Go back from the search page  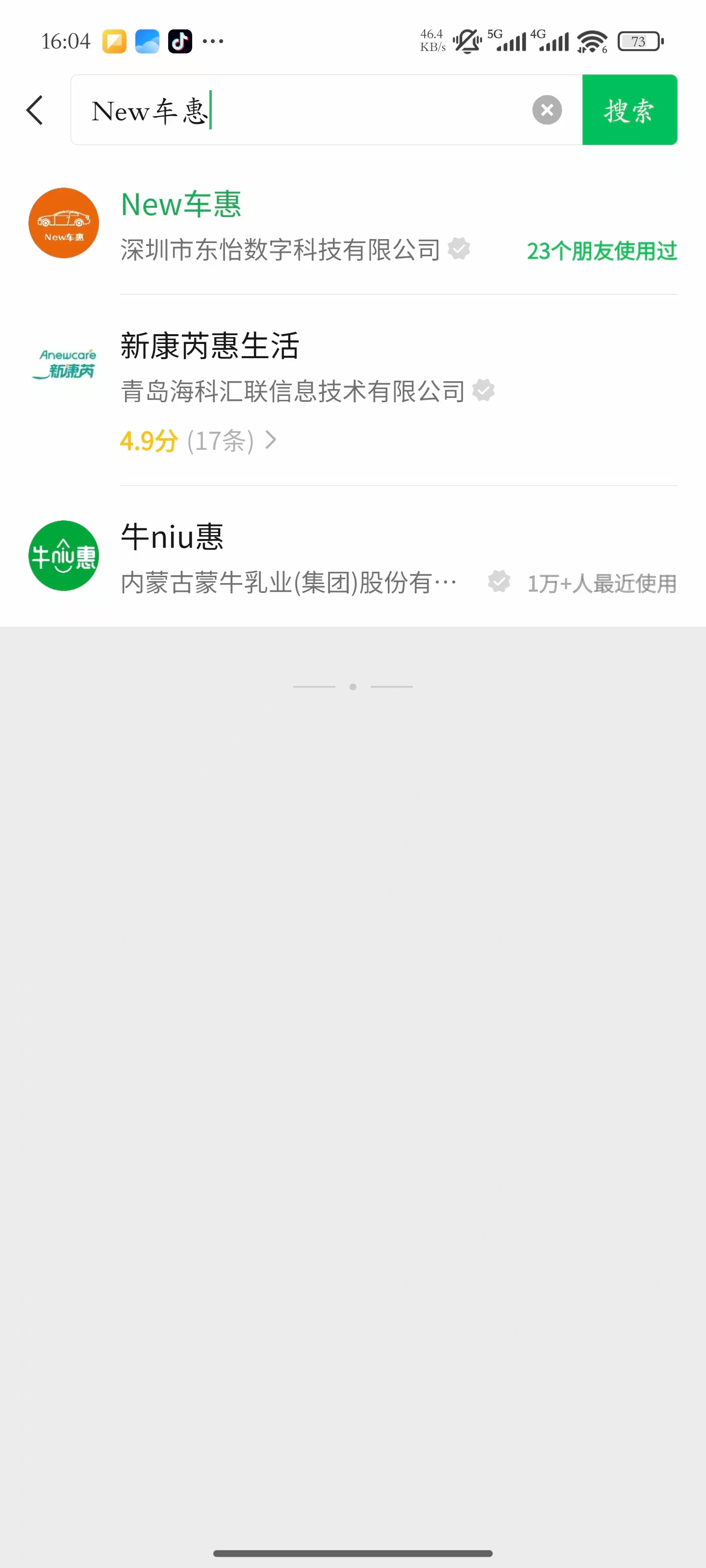tap(35, 110)
